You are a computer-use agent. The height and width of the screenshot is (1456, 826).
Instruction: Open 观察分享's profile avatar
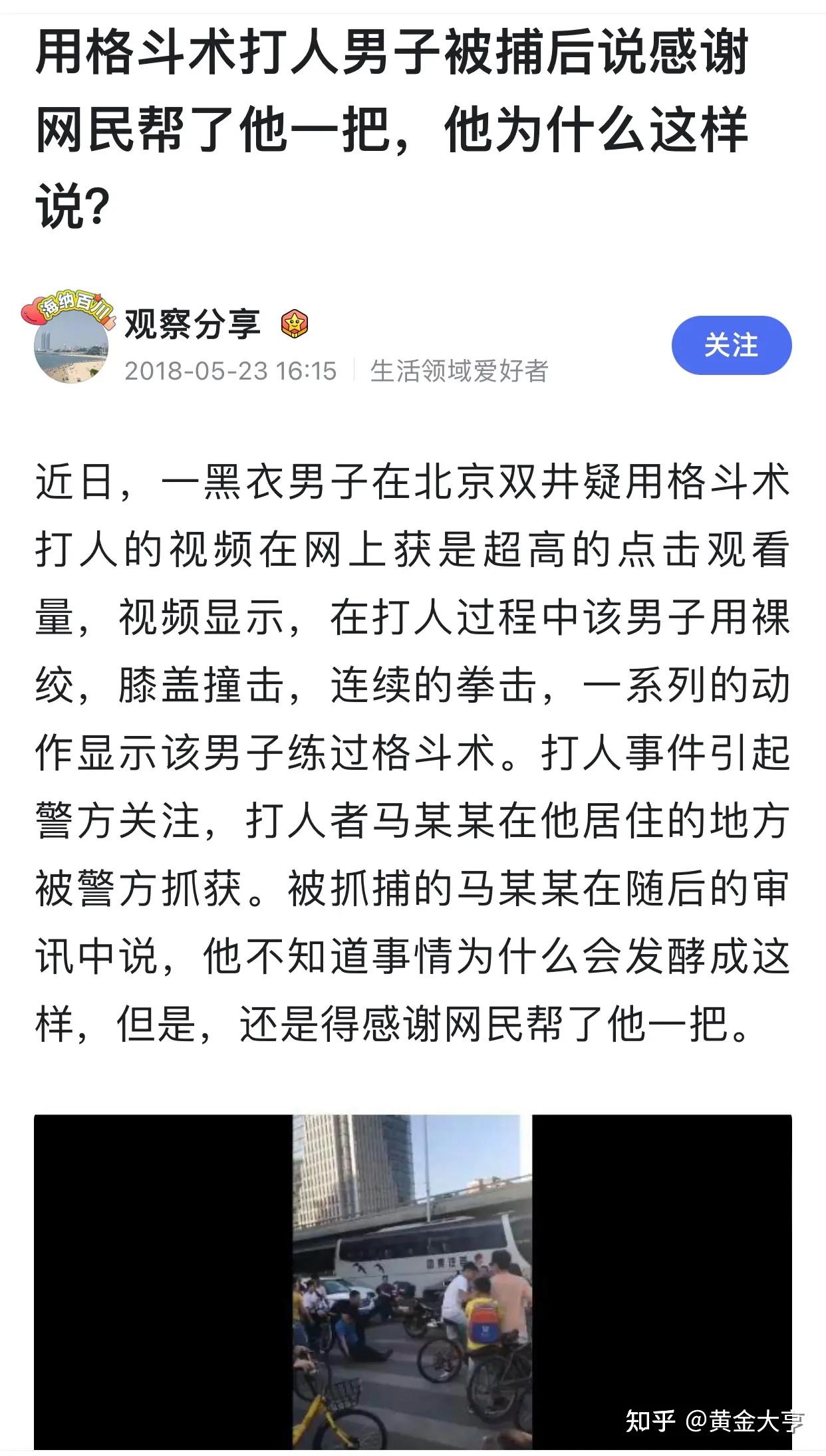click(71, 346)
